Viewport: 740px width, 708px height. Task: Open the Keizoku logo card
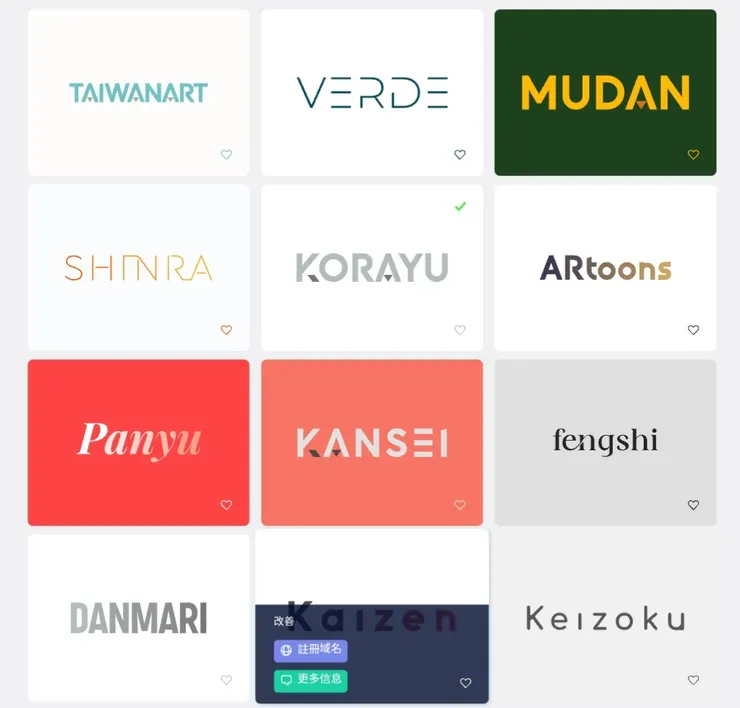605,618
